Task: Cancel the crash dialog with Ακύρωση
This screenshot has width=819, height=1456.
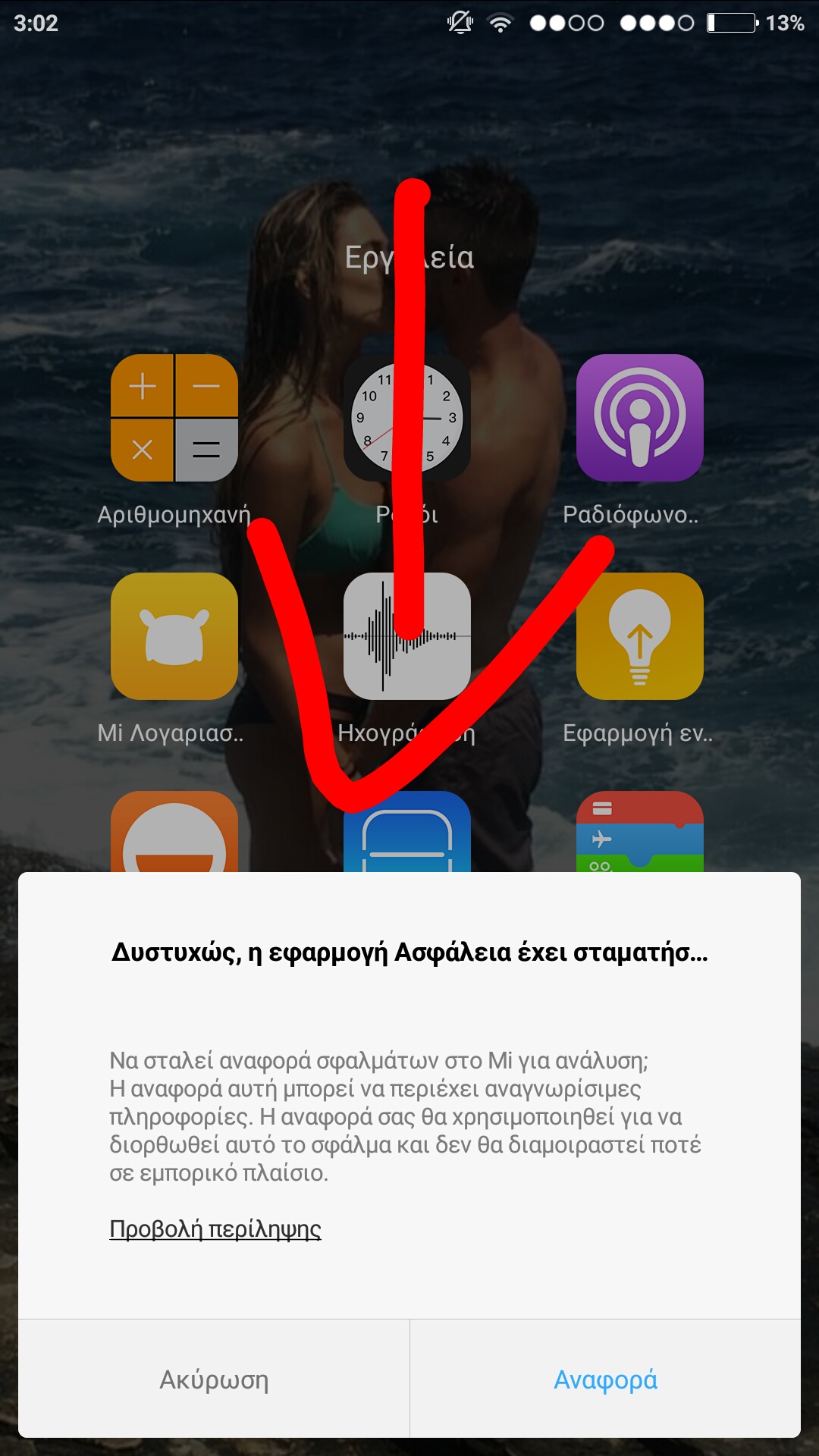Action: coord(214,1379)
